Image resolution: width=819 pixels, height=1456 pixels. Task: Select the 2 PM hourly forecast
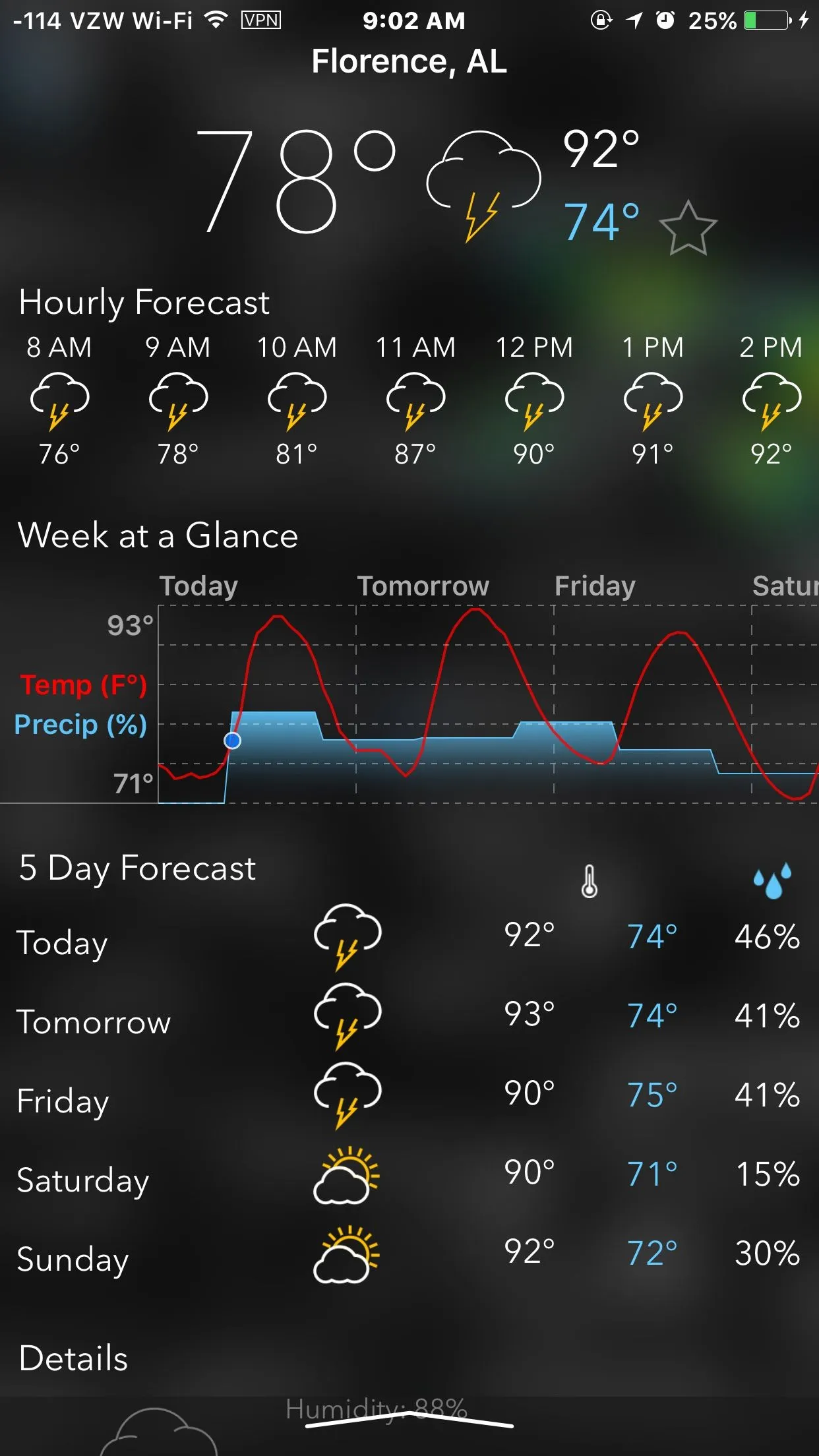771,400
